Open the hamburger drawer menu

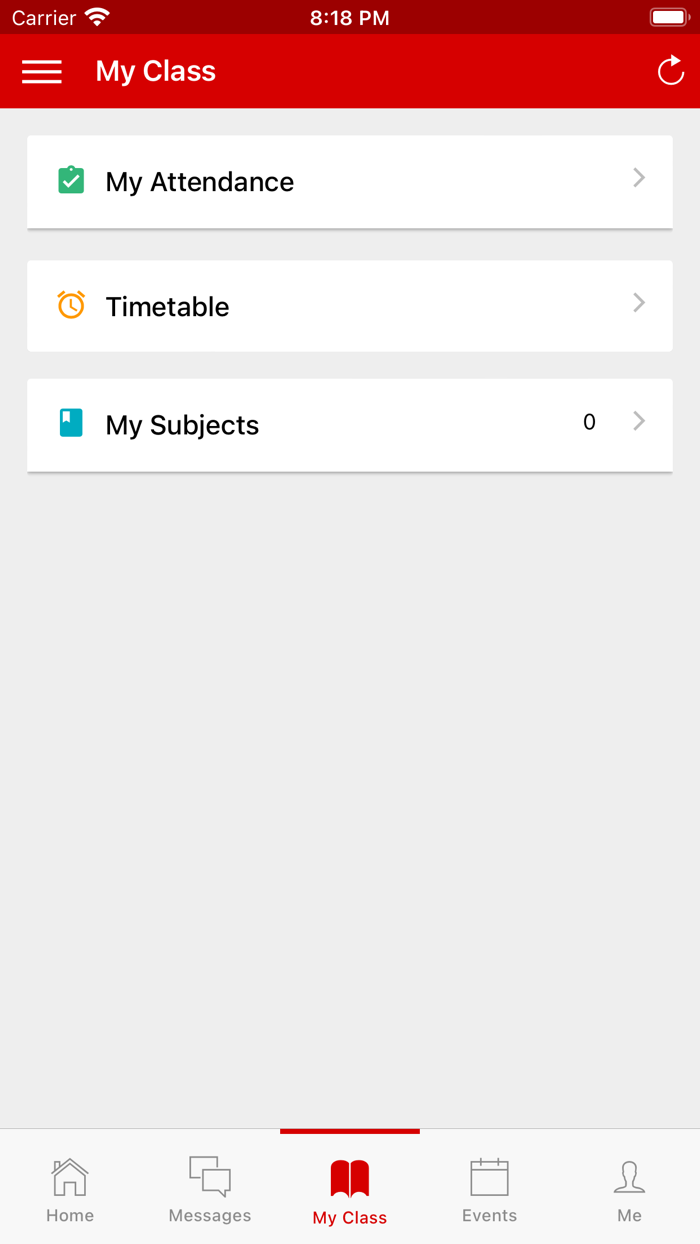click(42, 71)
